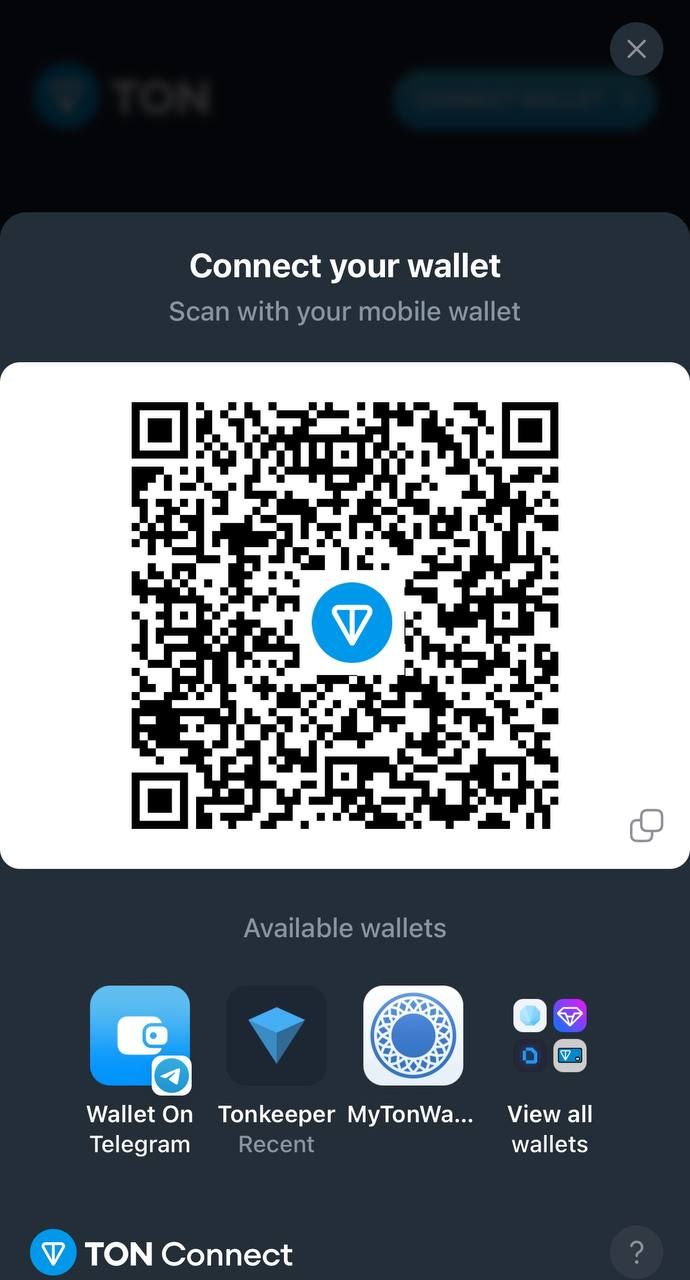
Task: View all available wallets
Action: coord(549,1036)
